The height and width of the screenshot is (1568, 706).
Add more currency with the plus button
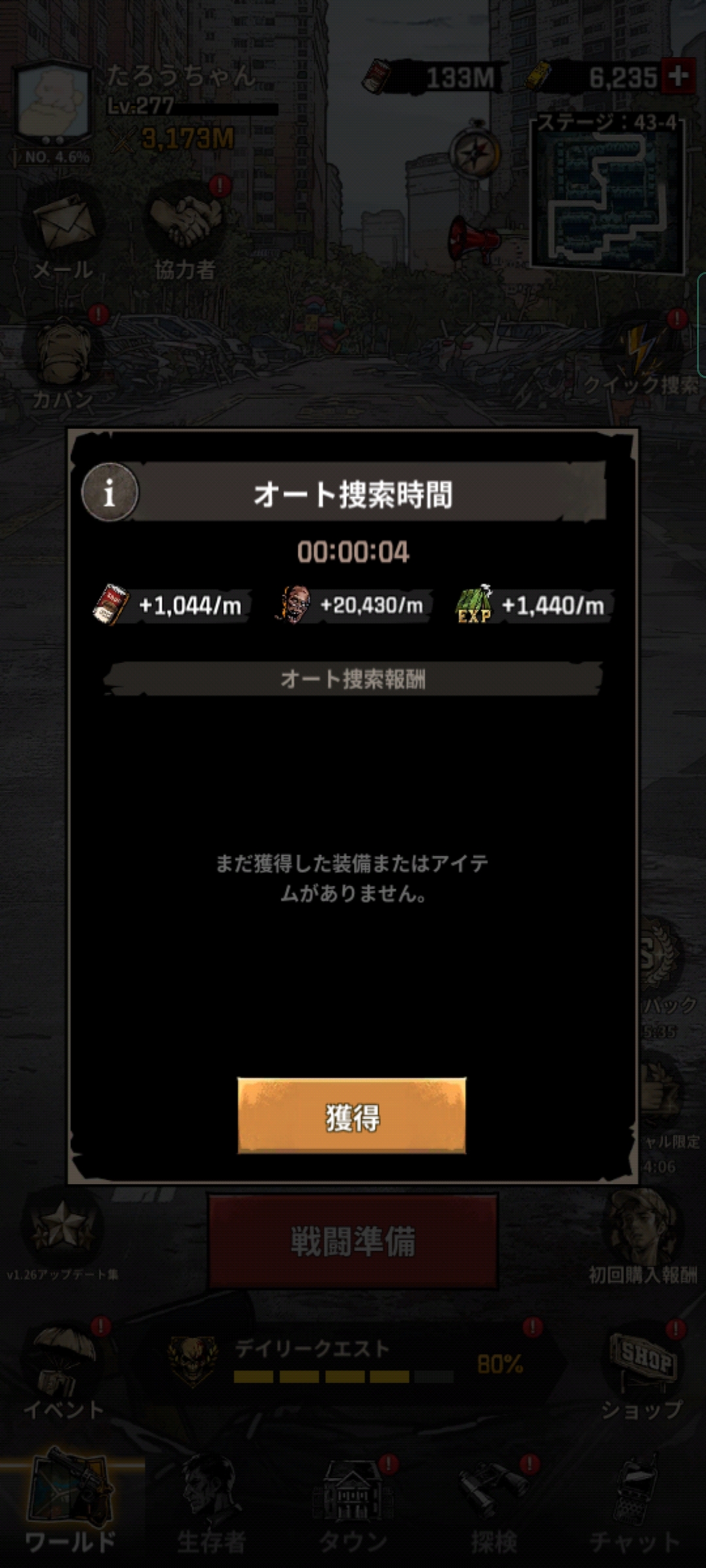[x=678, y=76]
